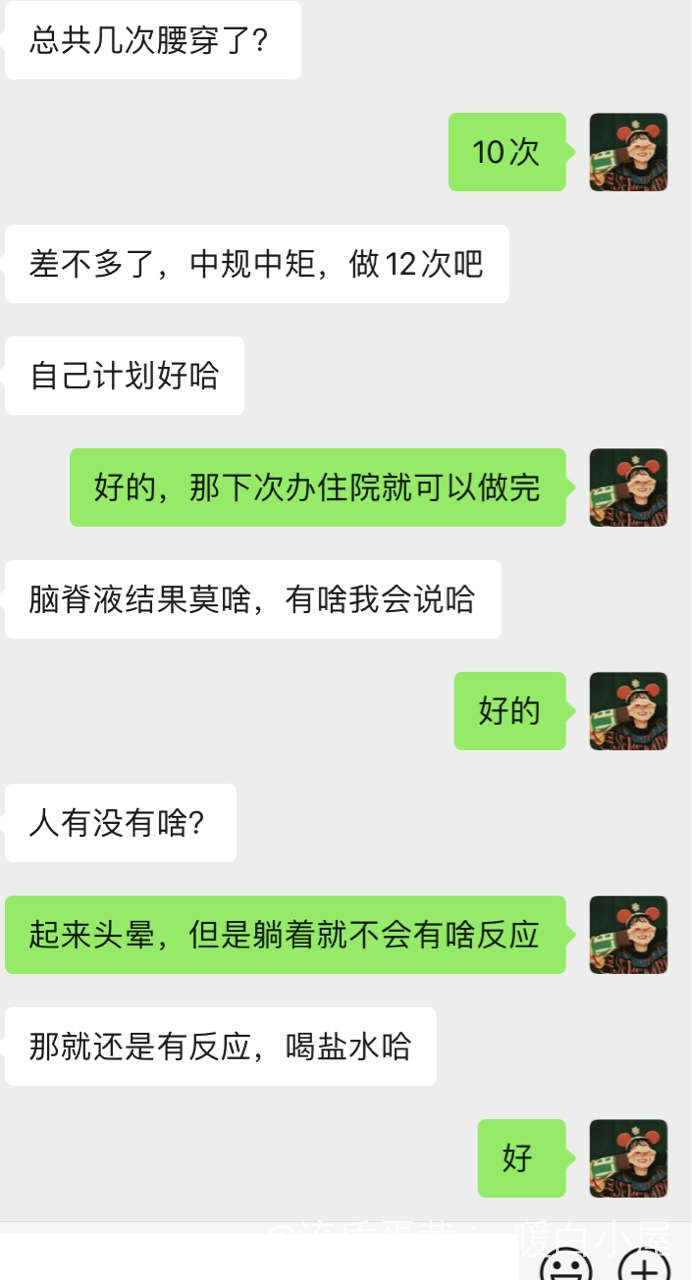Open the plus attachments menu

(x=645, y=1268)
